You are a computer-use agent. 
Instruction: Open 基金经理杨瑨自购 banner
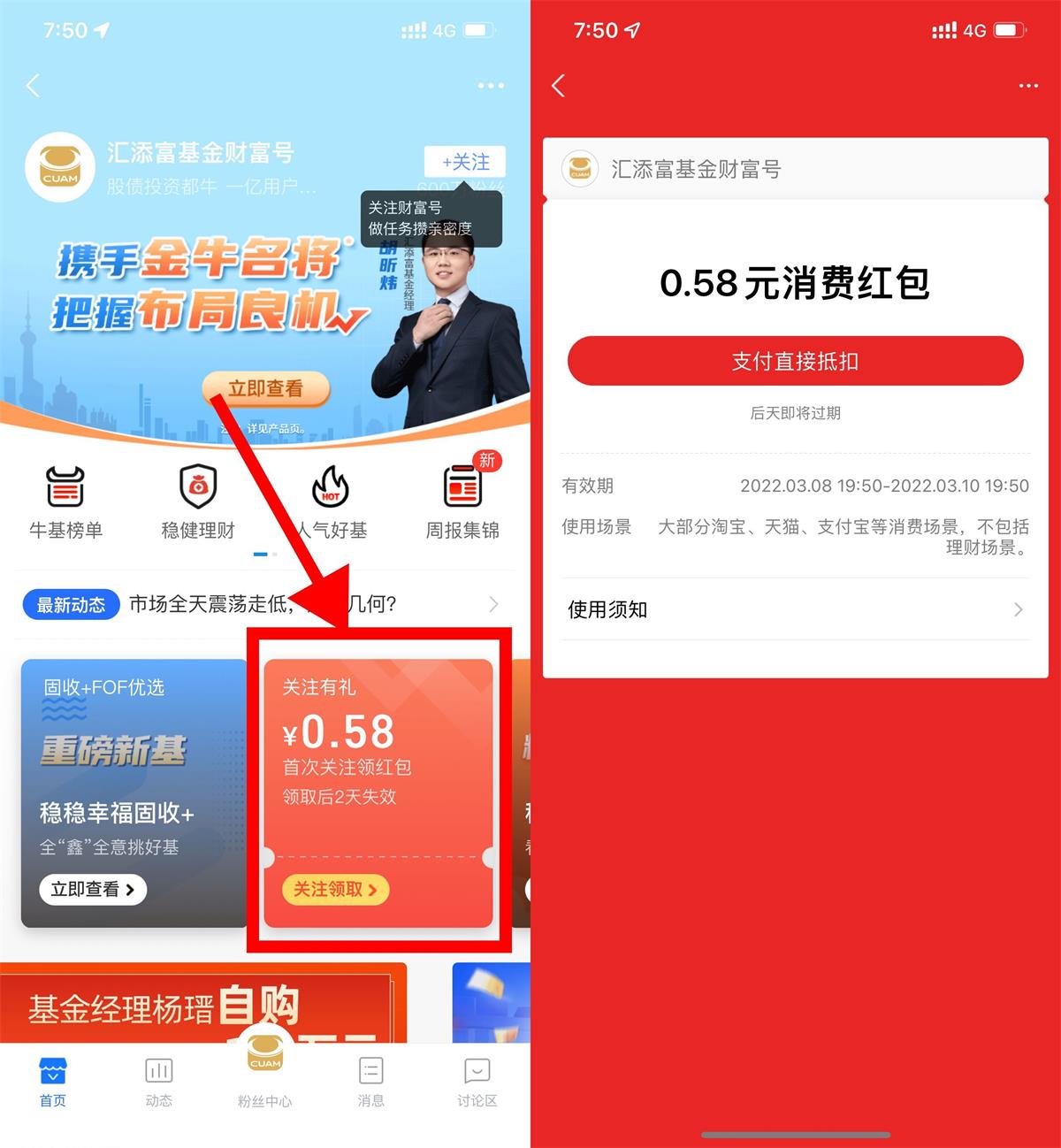203,1004
